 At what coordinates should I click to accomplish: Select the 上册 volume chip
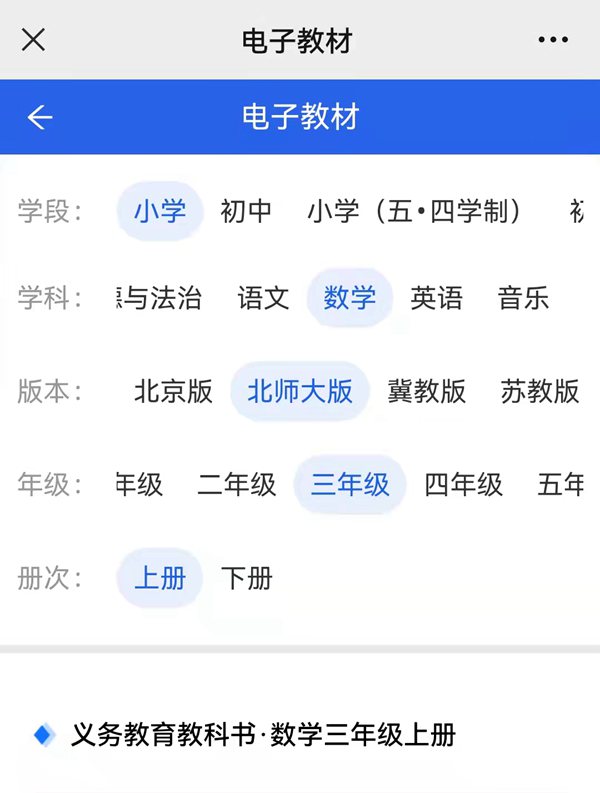pos(160,578)
